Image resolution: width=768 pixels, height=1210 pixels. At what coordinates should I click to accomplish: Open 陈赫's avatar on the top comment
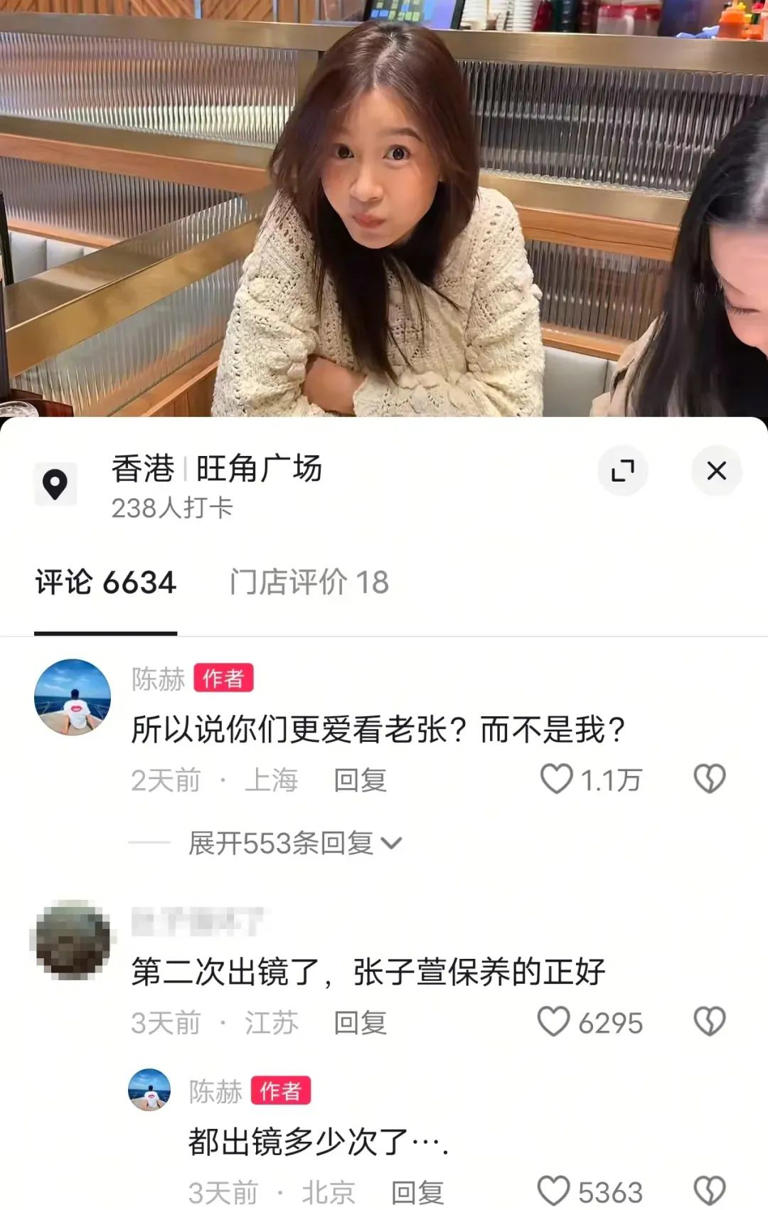click(x=73, y=697)
